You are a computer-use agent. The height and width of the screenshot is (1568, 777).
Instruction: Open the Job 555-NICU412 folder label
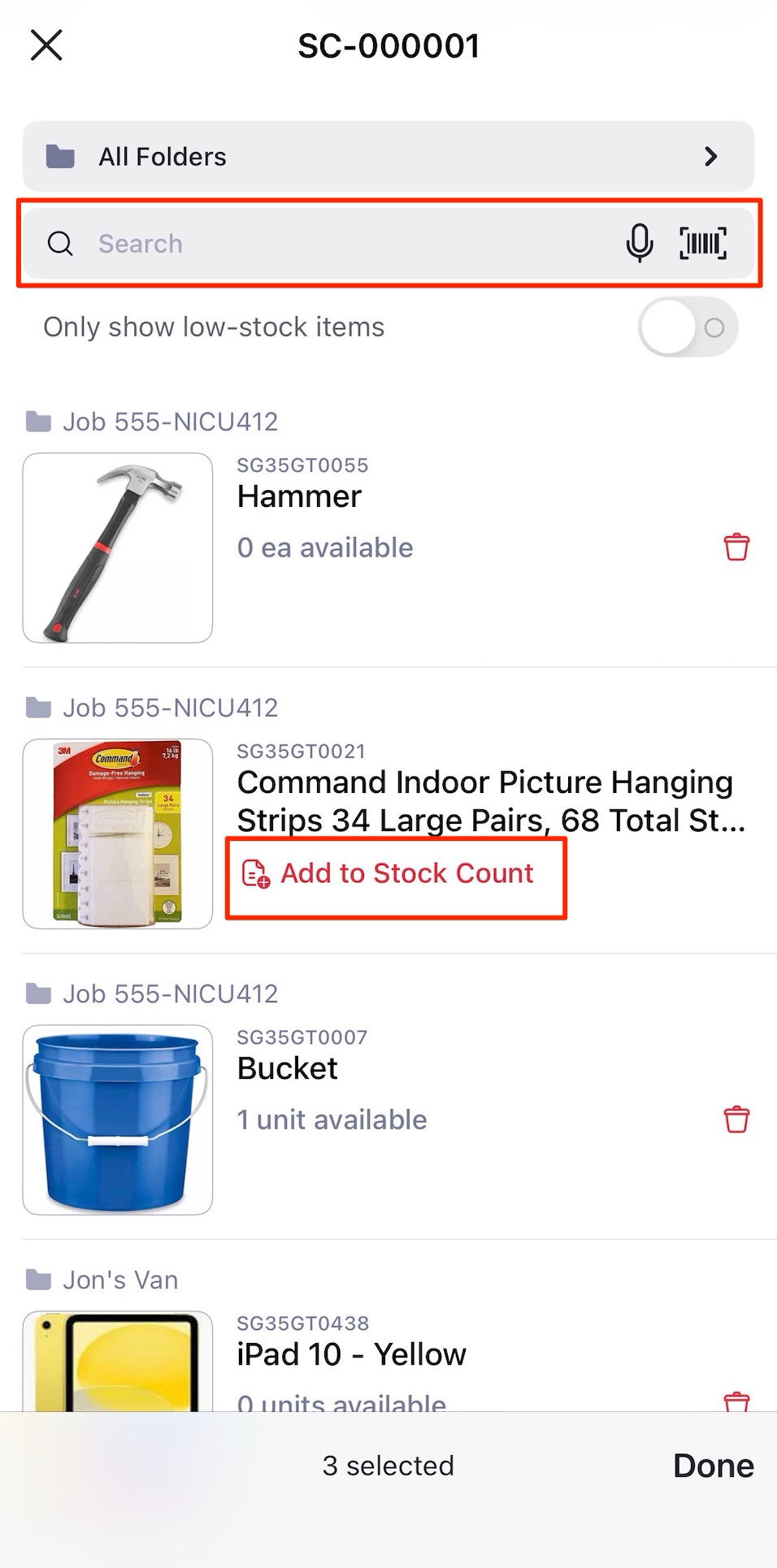171,421
